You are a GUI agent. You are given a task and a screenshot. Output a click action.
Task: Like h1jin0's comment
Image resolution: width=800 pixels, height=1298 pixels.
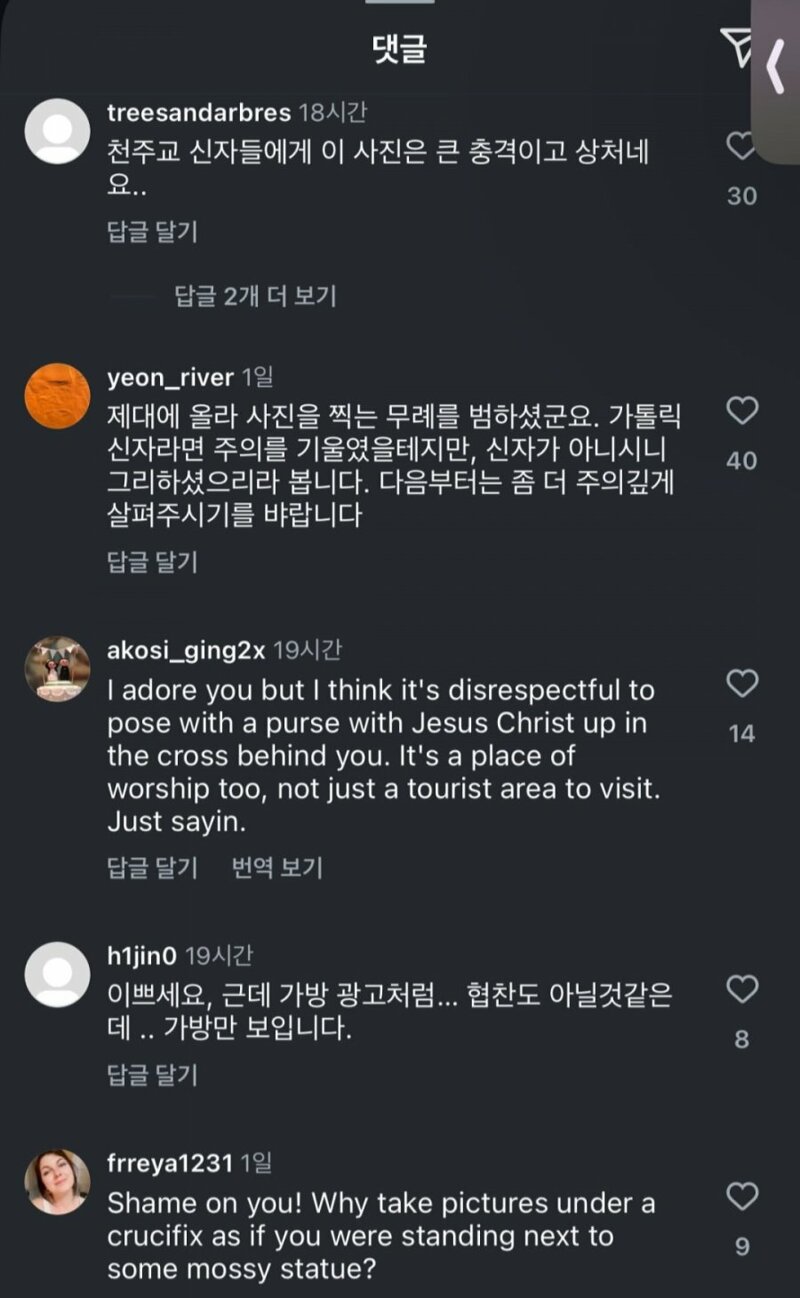point(741,990)
